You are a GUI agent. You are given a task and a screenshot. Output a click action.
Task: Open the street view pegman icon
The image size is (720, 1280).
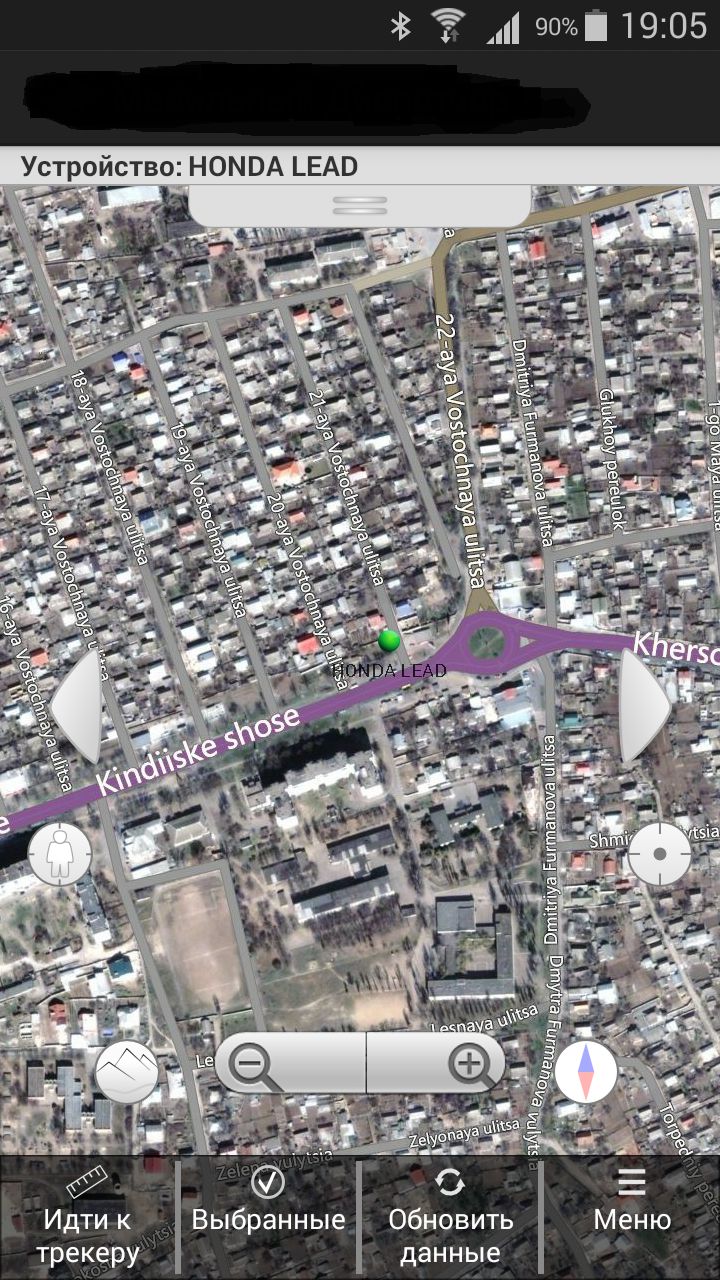61,855
